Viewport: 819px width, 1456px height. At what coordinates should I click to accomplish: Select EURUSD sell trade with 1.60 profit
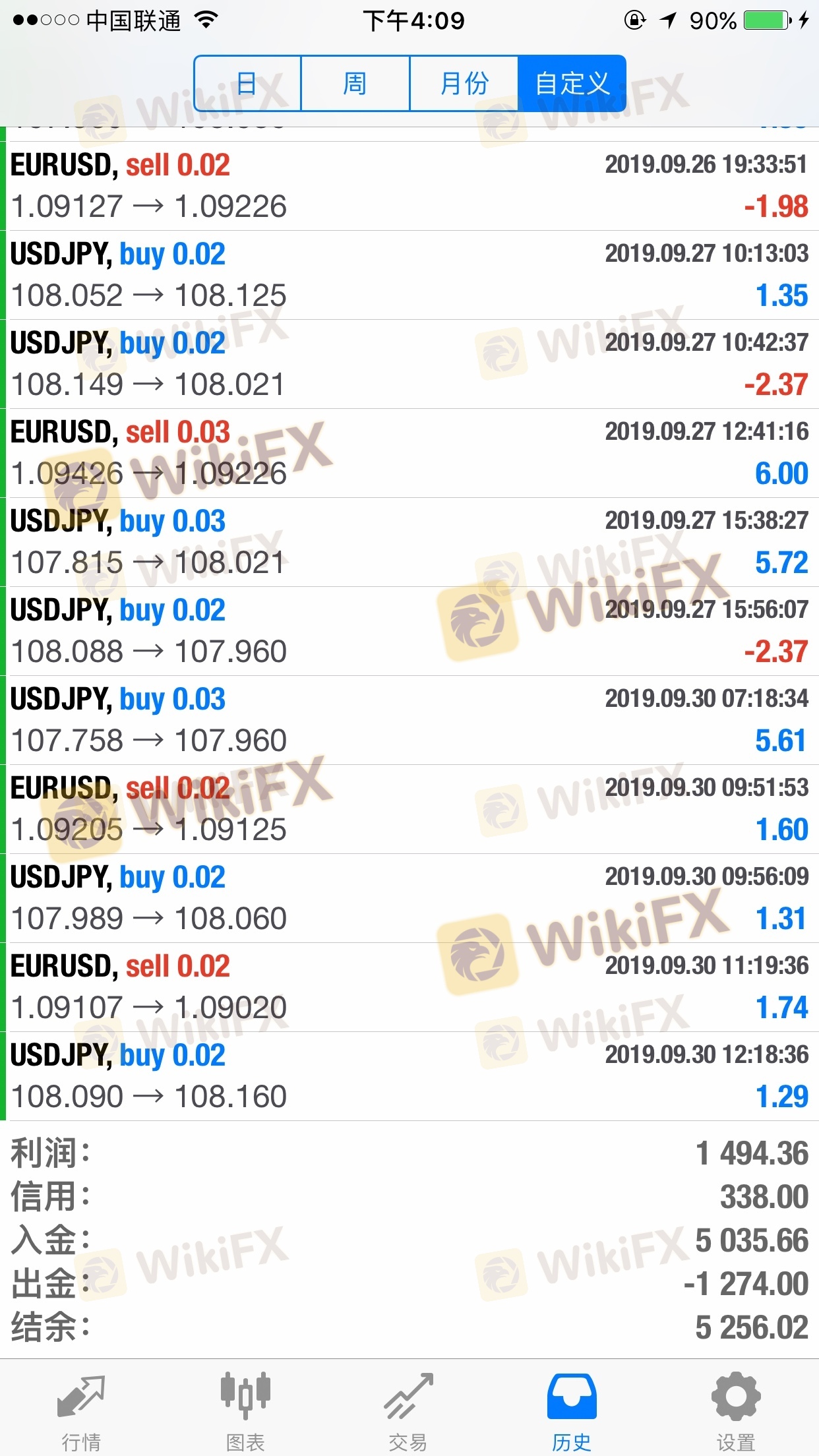(x=409, y=809)
